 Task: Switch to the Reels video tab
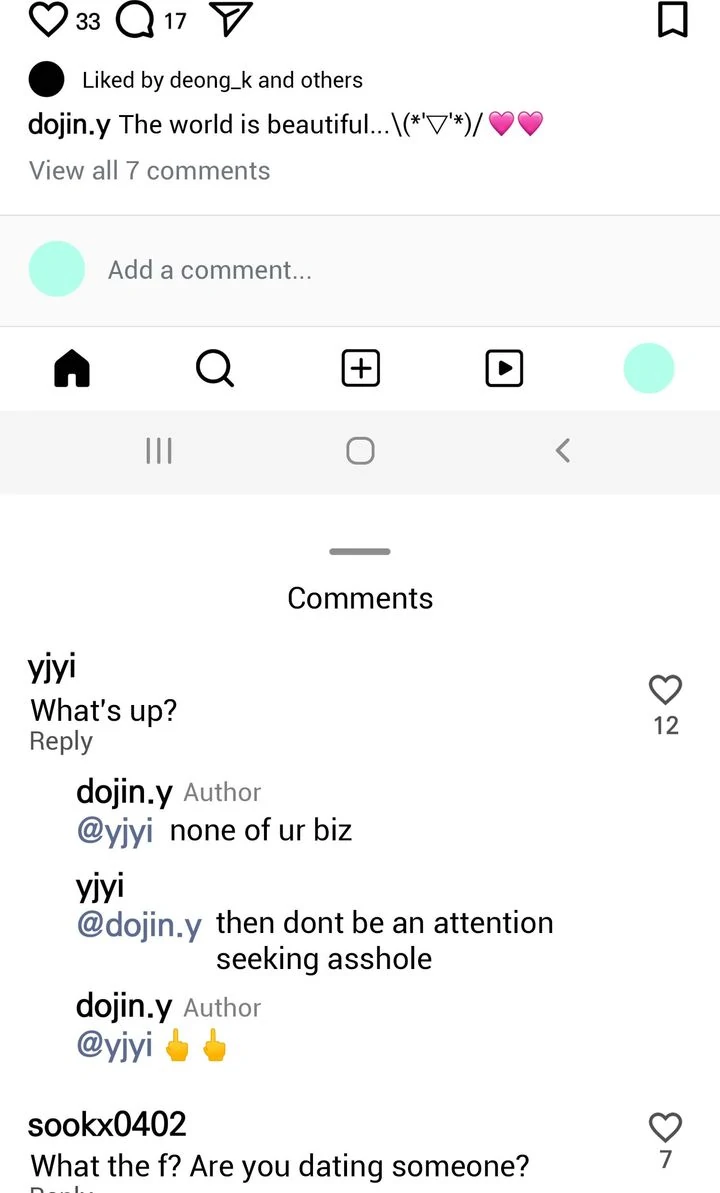coord(504,368)
